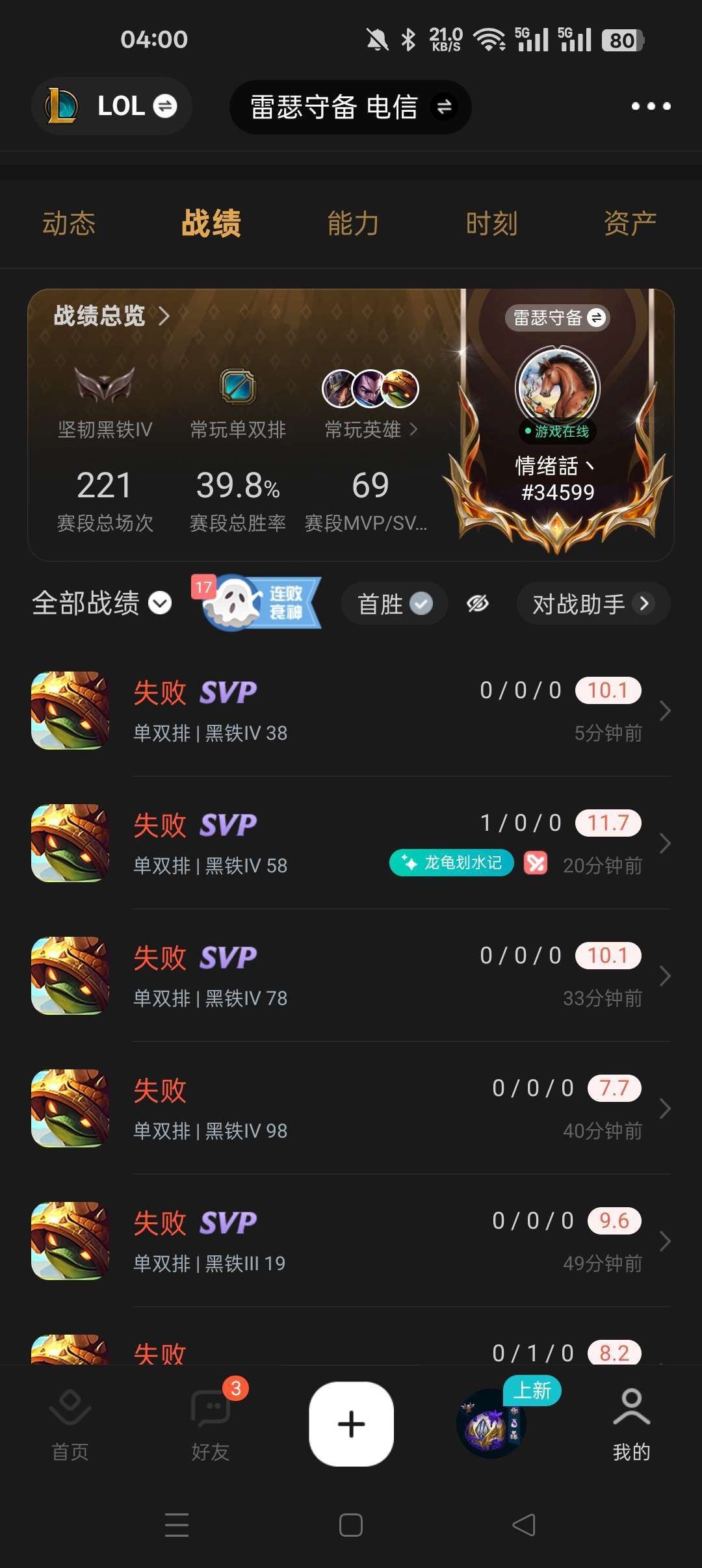Image resolution: width=702 pixels, height=1568 pixels.
Task: Open the match from 5分钟前
Action: coord(351,711)
